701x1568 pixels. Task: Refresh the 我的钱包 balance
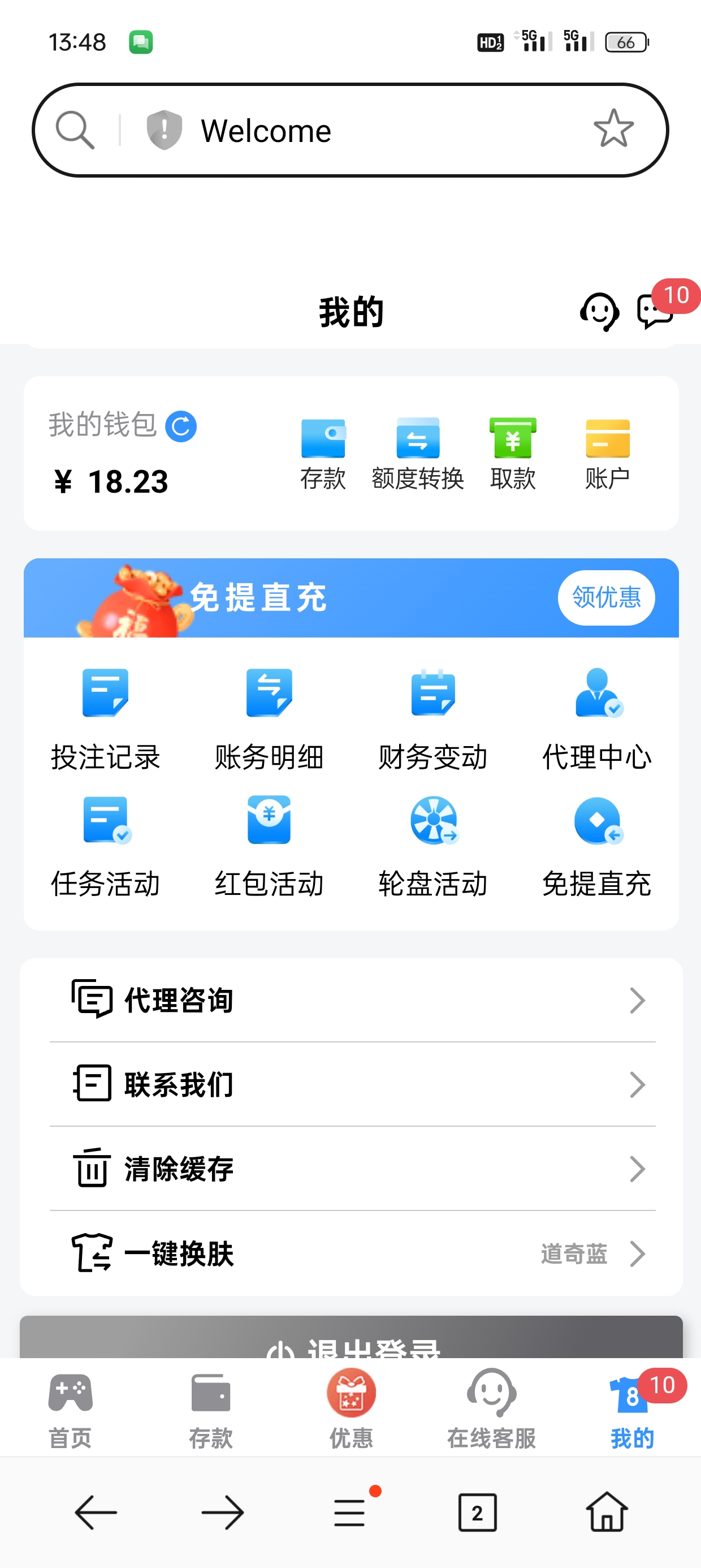click(181, 426)
